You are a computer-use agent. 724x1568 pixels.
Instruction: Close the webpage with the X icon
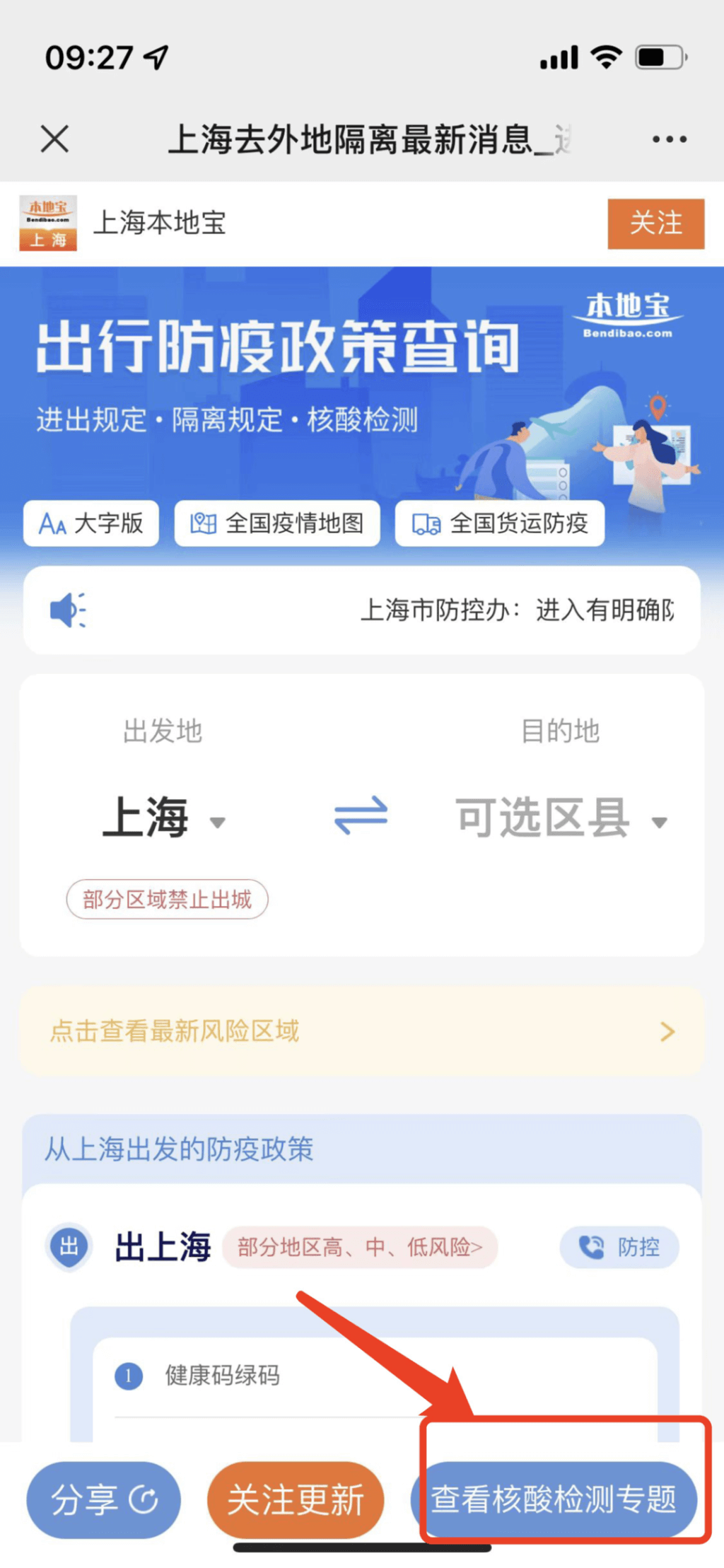coord(54,139)
